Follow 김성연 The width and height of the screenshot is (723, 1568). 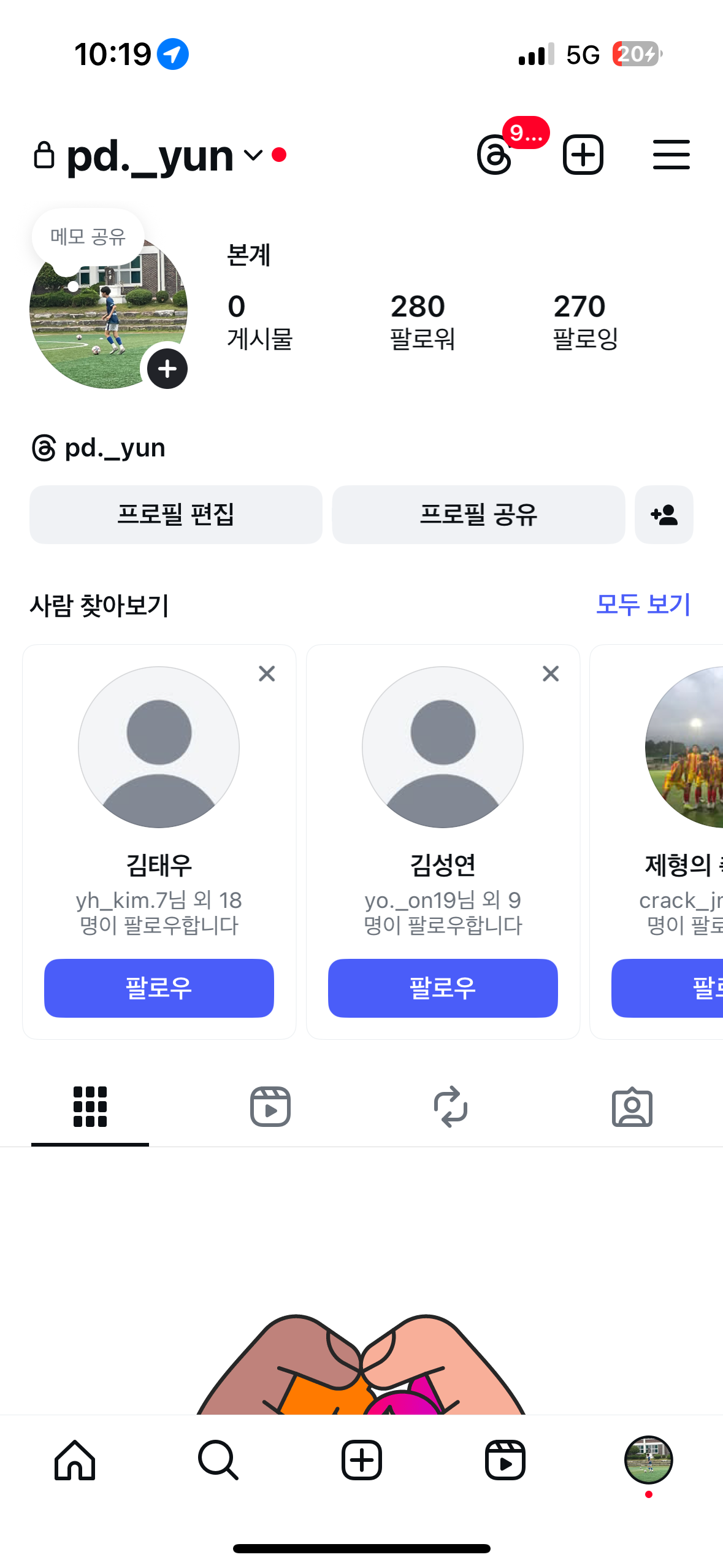[443, 988]
